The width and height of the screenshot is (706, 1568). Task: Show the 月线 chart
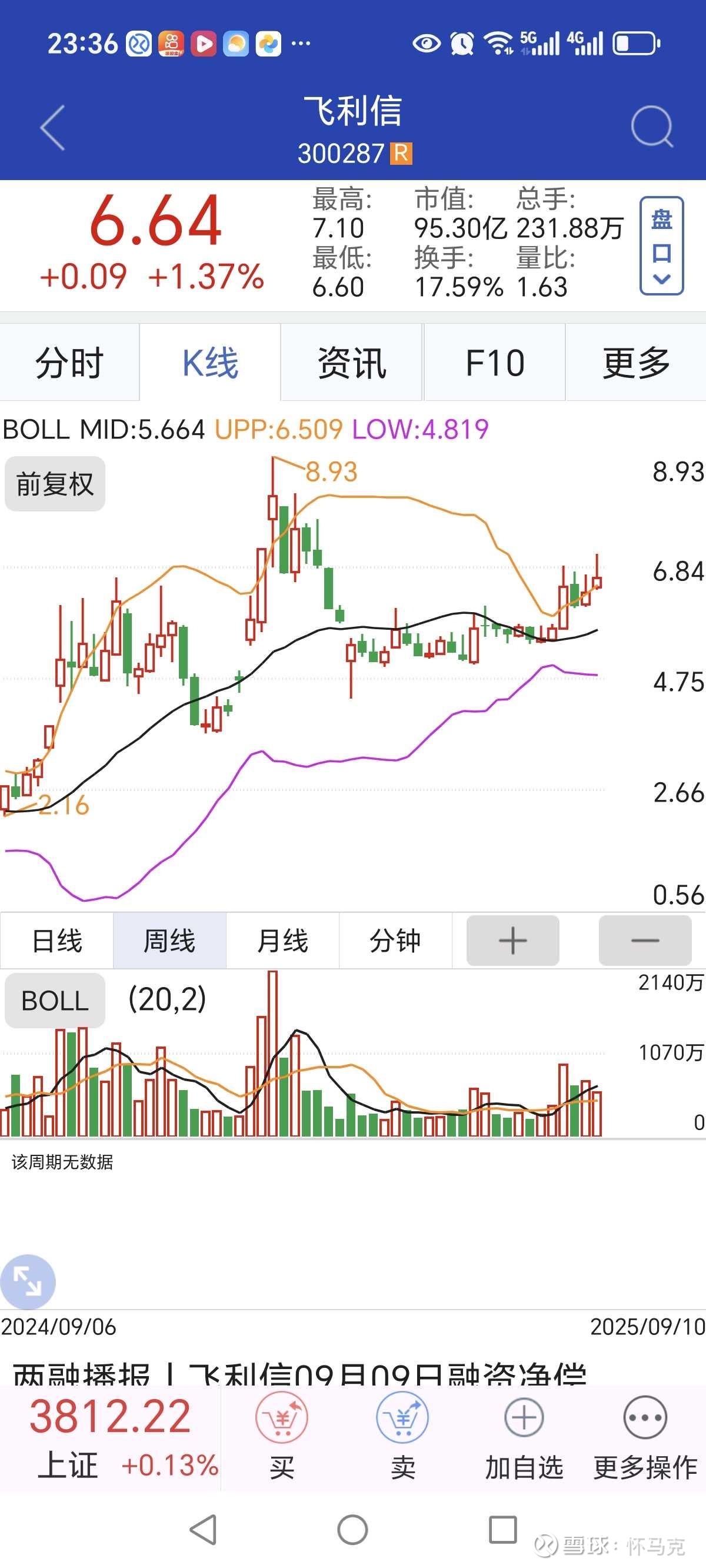282,941
